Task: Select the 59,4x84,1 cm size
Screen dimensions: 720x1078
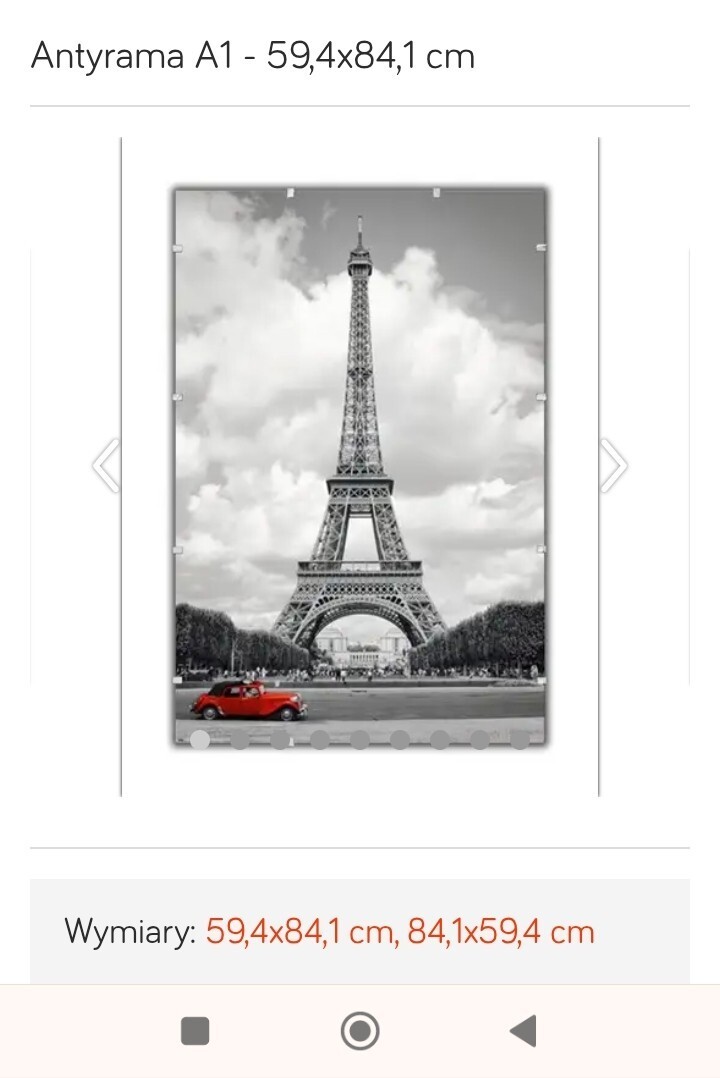Action: 299,932
